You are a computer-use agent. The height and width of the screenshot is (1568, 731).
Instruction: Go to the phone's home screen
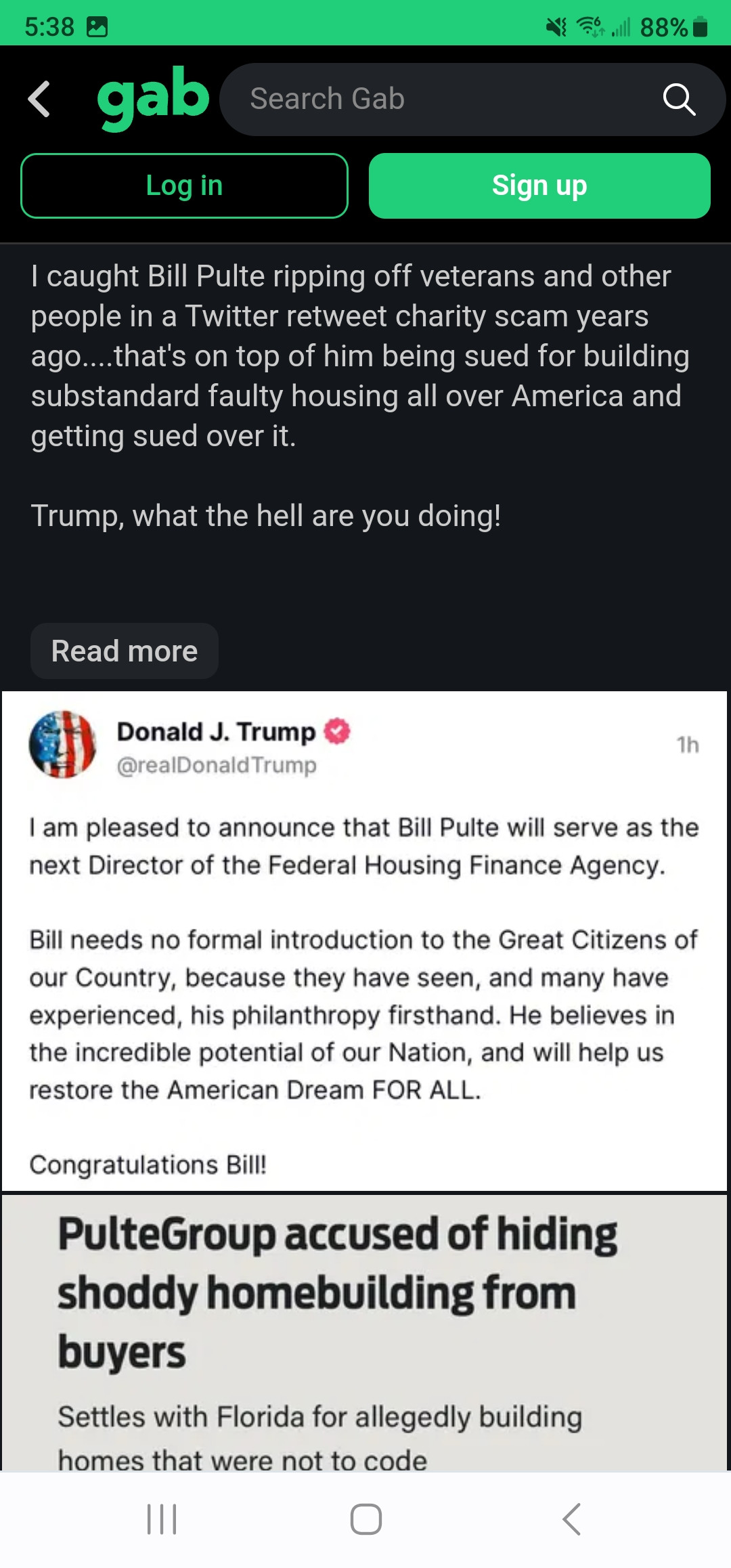tap(365, 1519)
